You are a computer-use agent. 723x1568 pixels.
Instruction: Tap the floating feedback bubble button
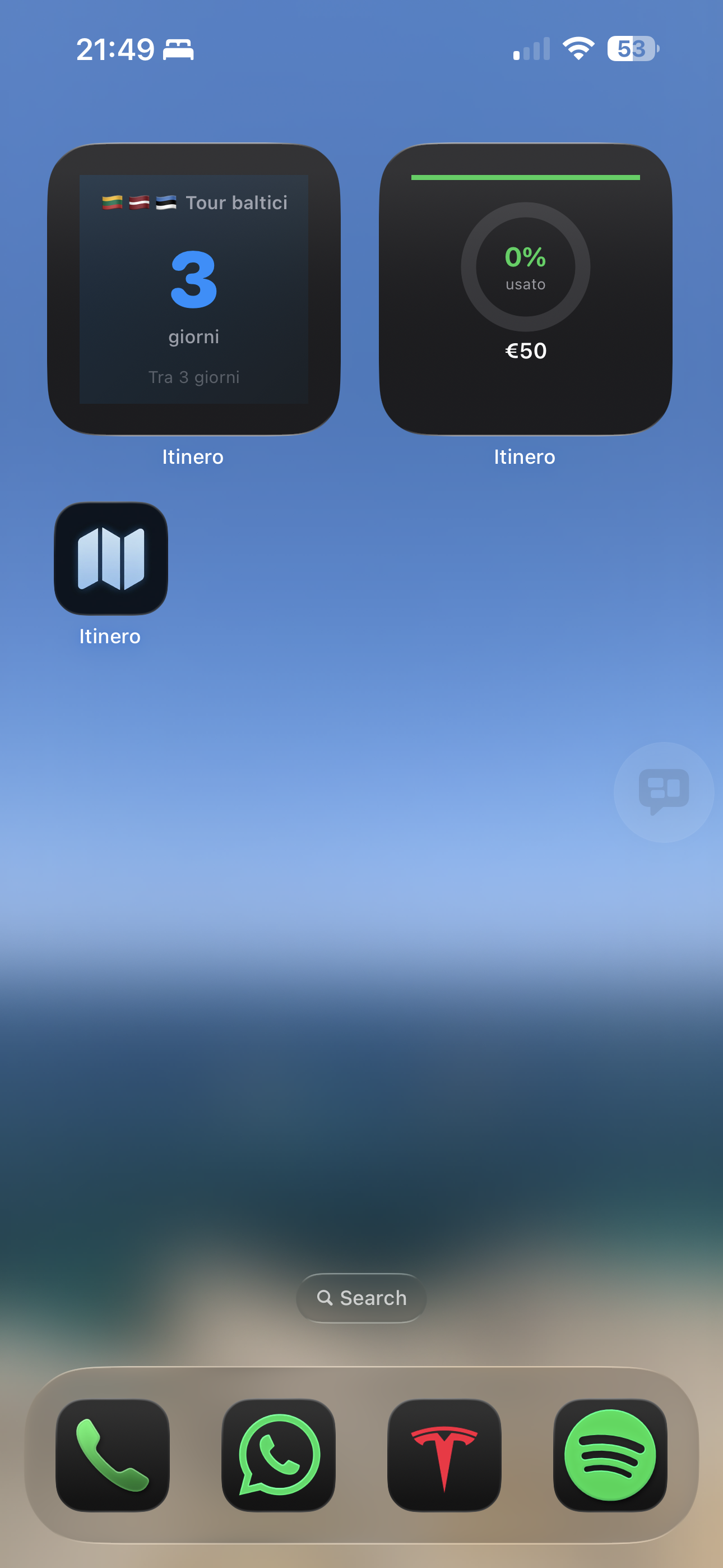pyautogui.click(x=664, y=792)
